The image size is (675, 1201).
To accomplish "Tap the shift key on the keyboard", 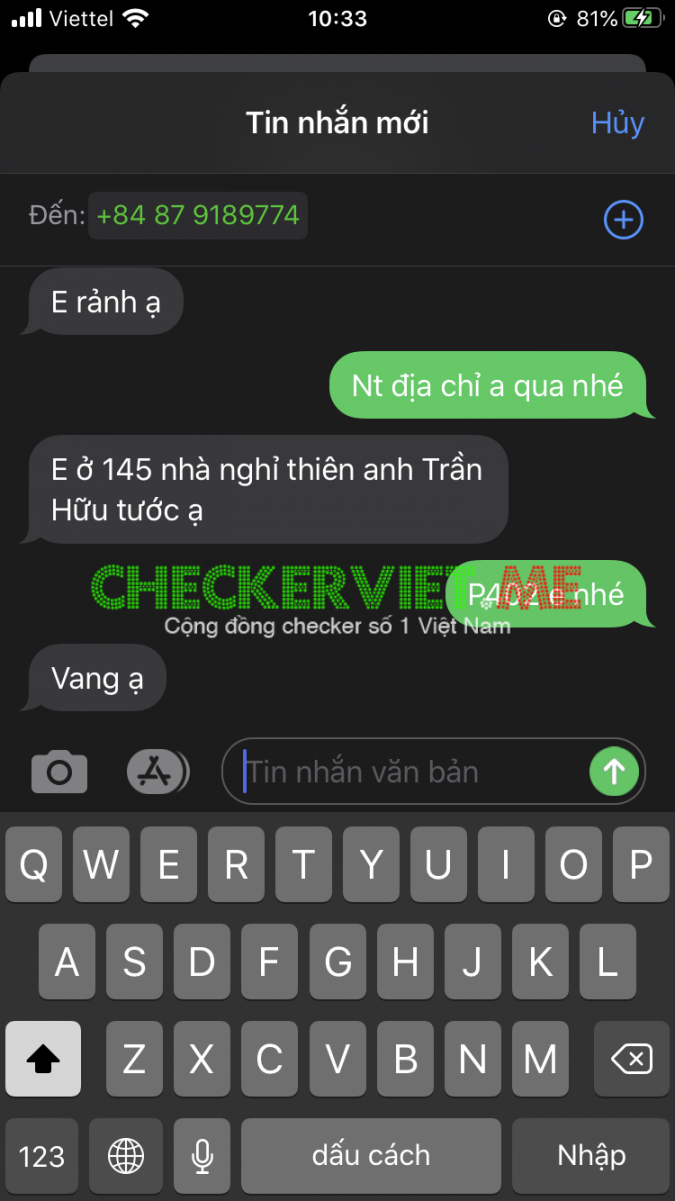I will pyautogui.click(x=43, y=1060).
